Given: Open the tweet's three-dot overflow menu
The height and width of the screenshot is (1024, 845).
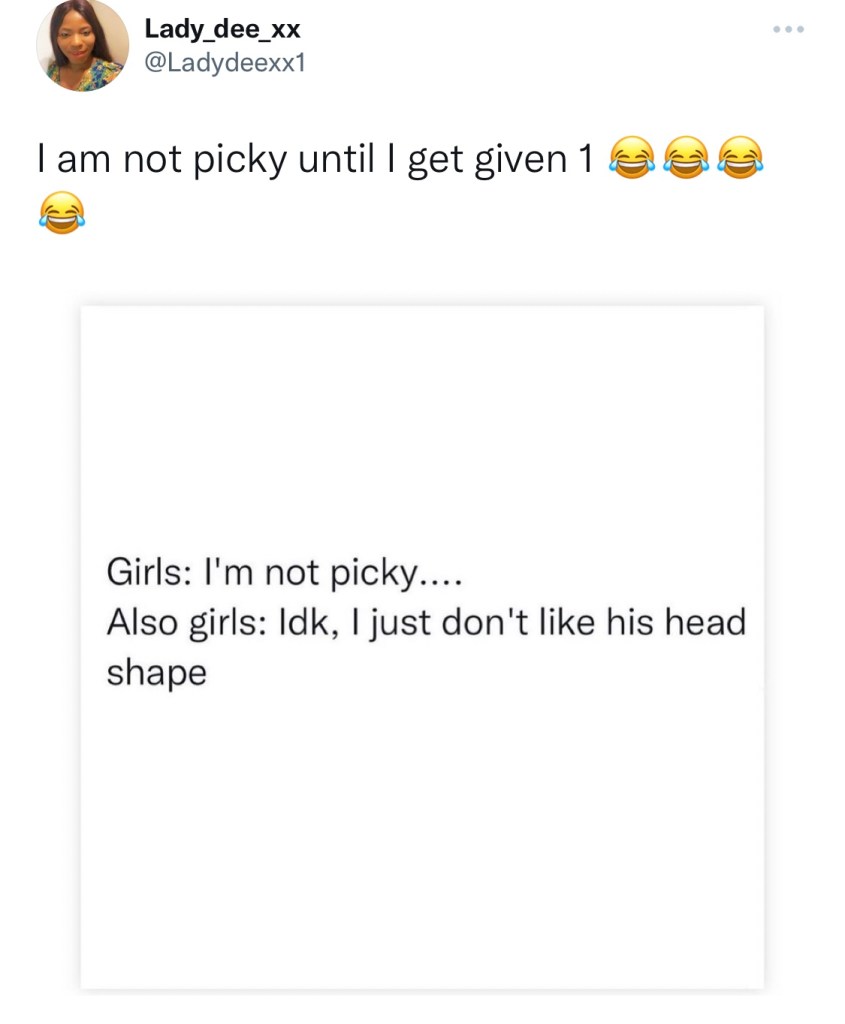Looking at the screenshot, I should (x=789, y=29).
